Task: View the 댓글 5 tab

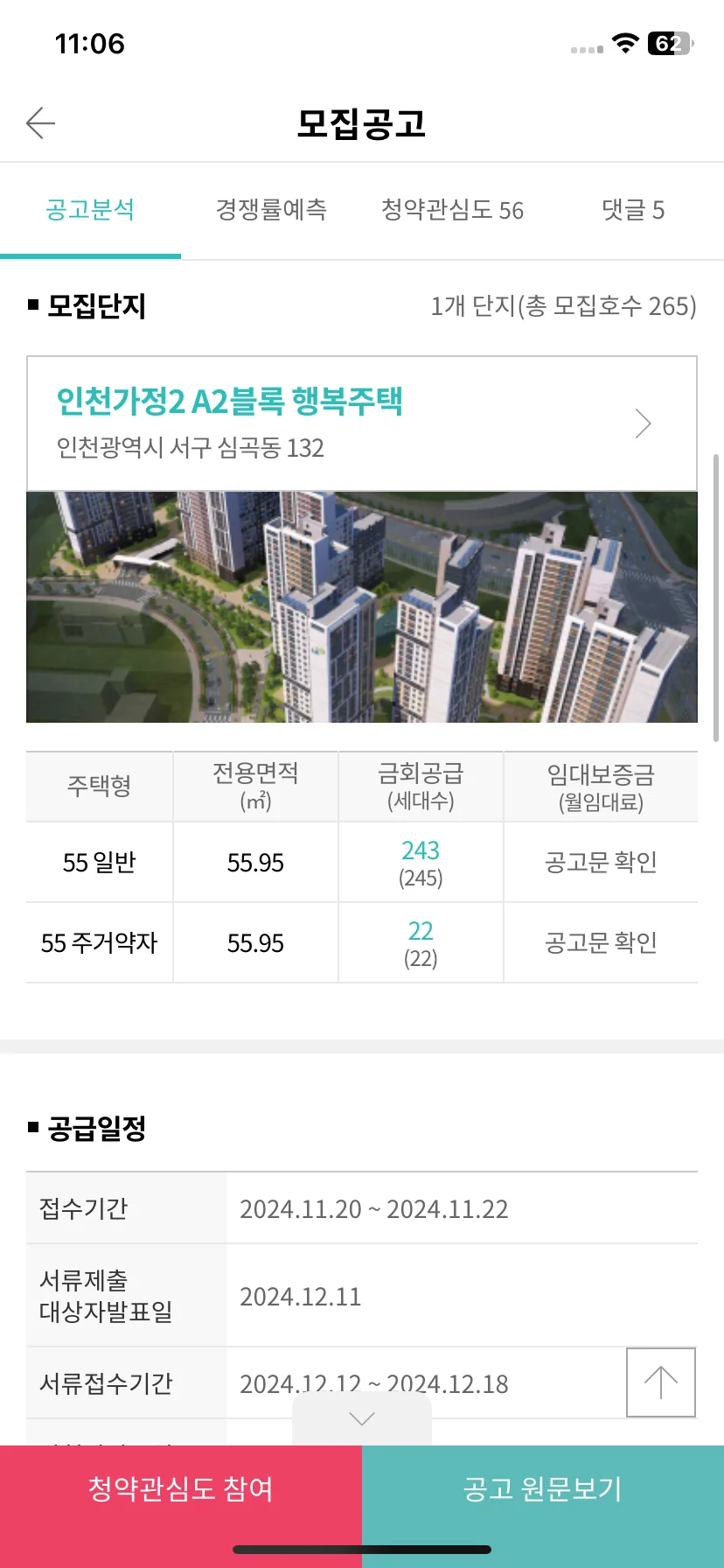Action: coord(633,210)
